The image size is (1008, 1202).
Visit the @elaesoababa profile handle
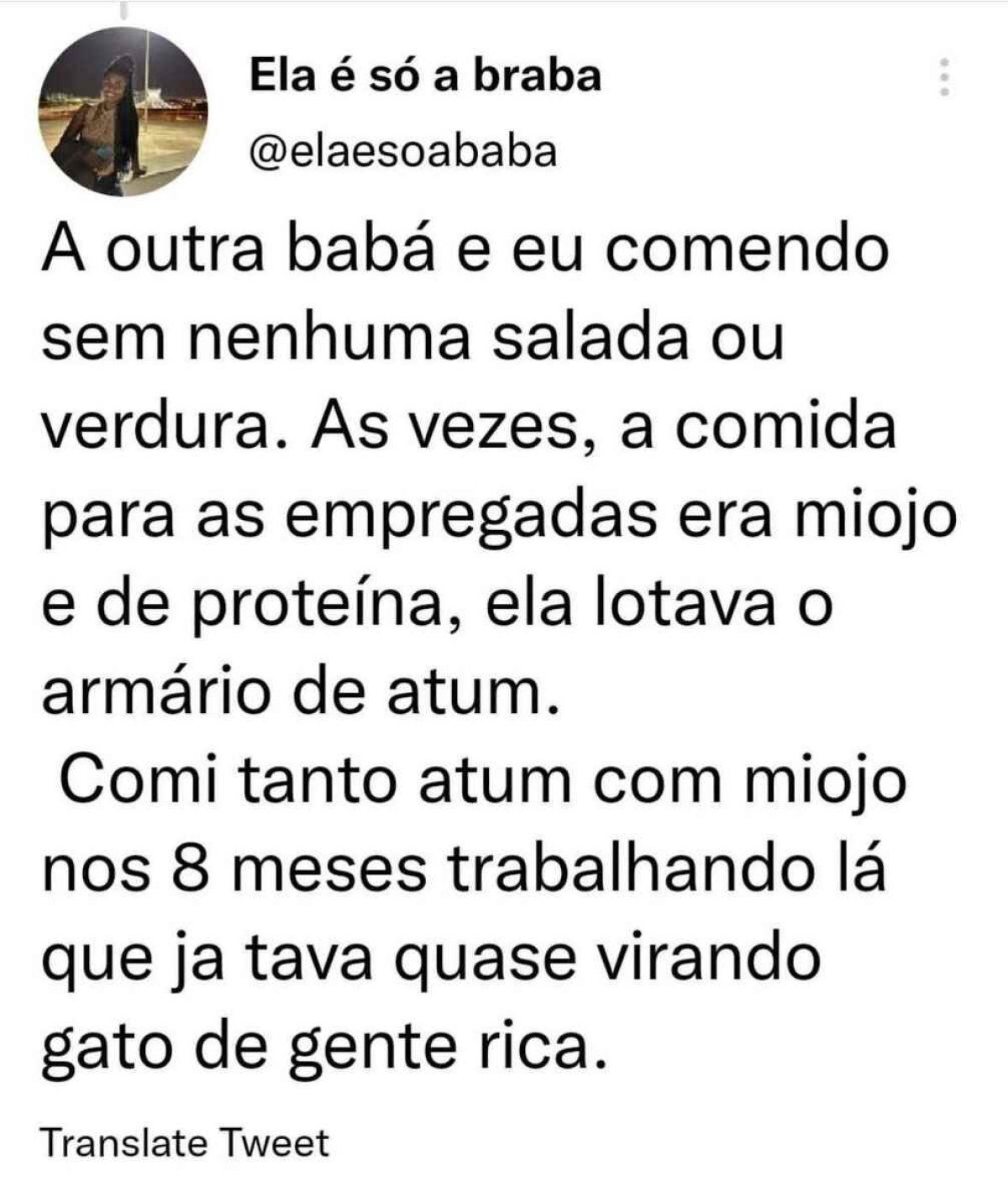point(403,153)
